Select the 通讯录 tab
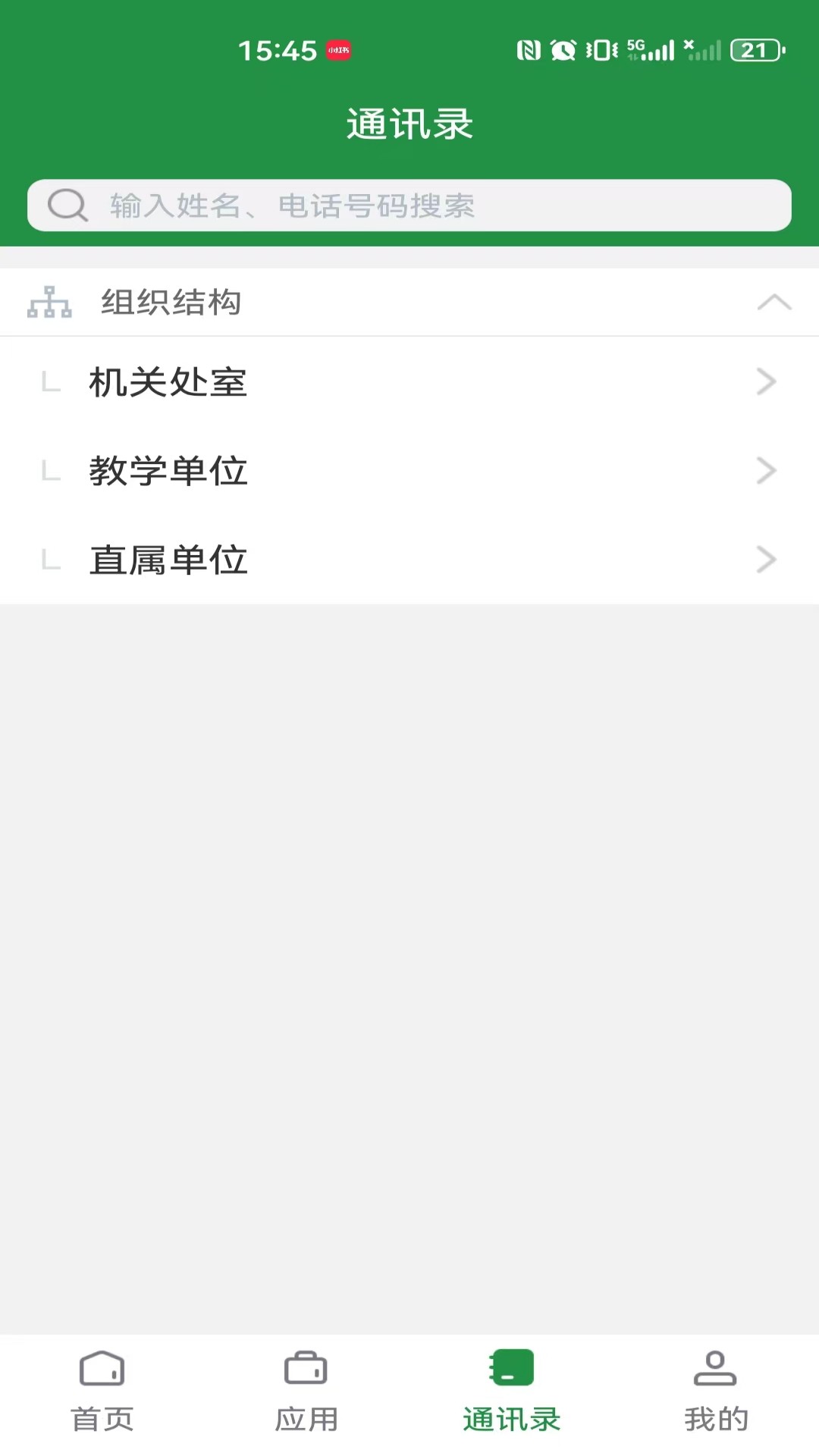This screenshot has height=1456, width=819. [511, 1392]
